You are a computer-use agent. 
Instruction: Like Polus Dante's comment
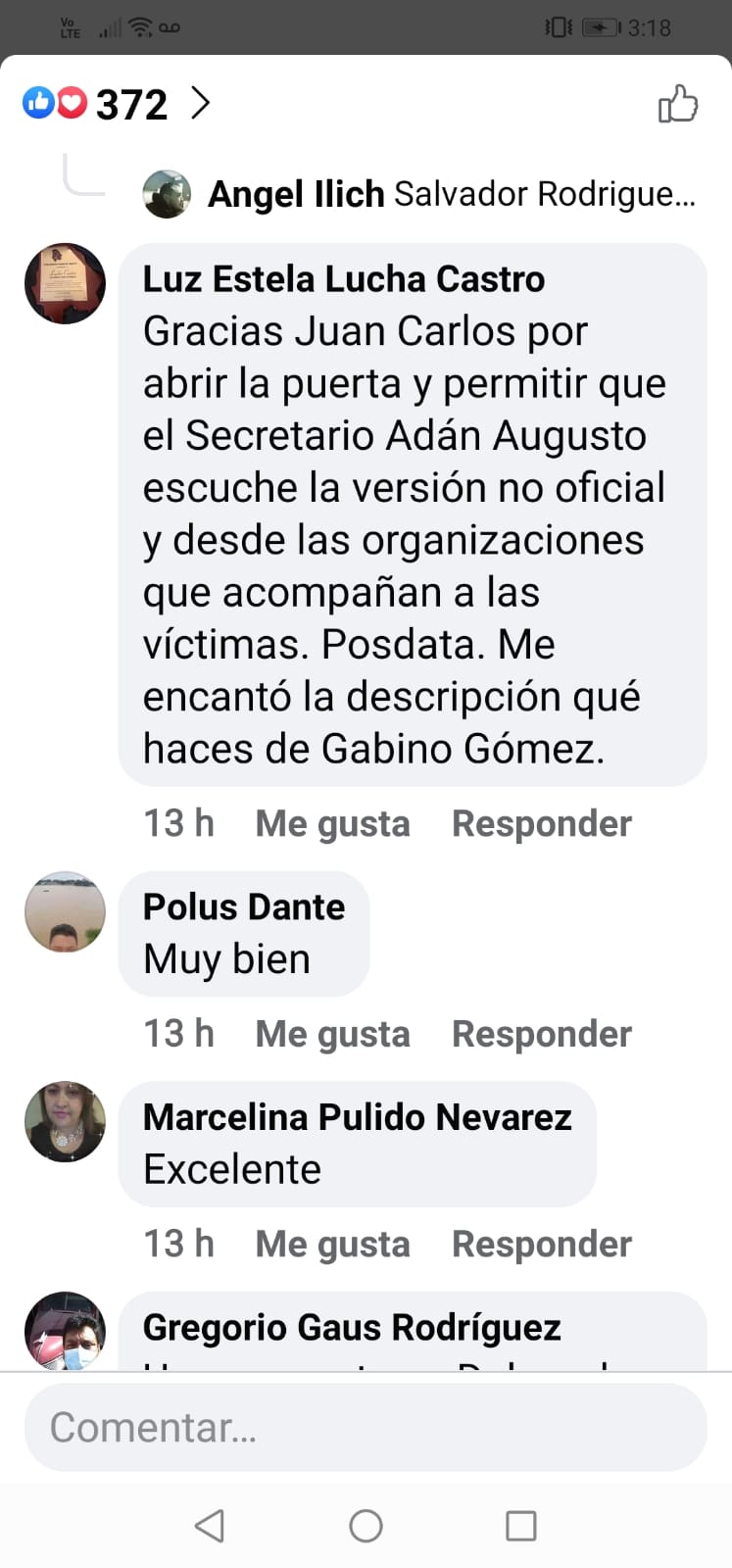pos(332,1034)
